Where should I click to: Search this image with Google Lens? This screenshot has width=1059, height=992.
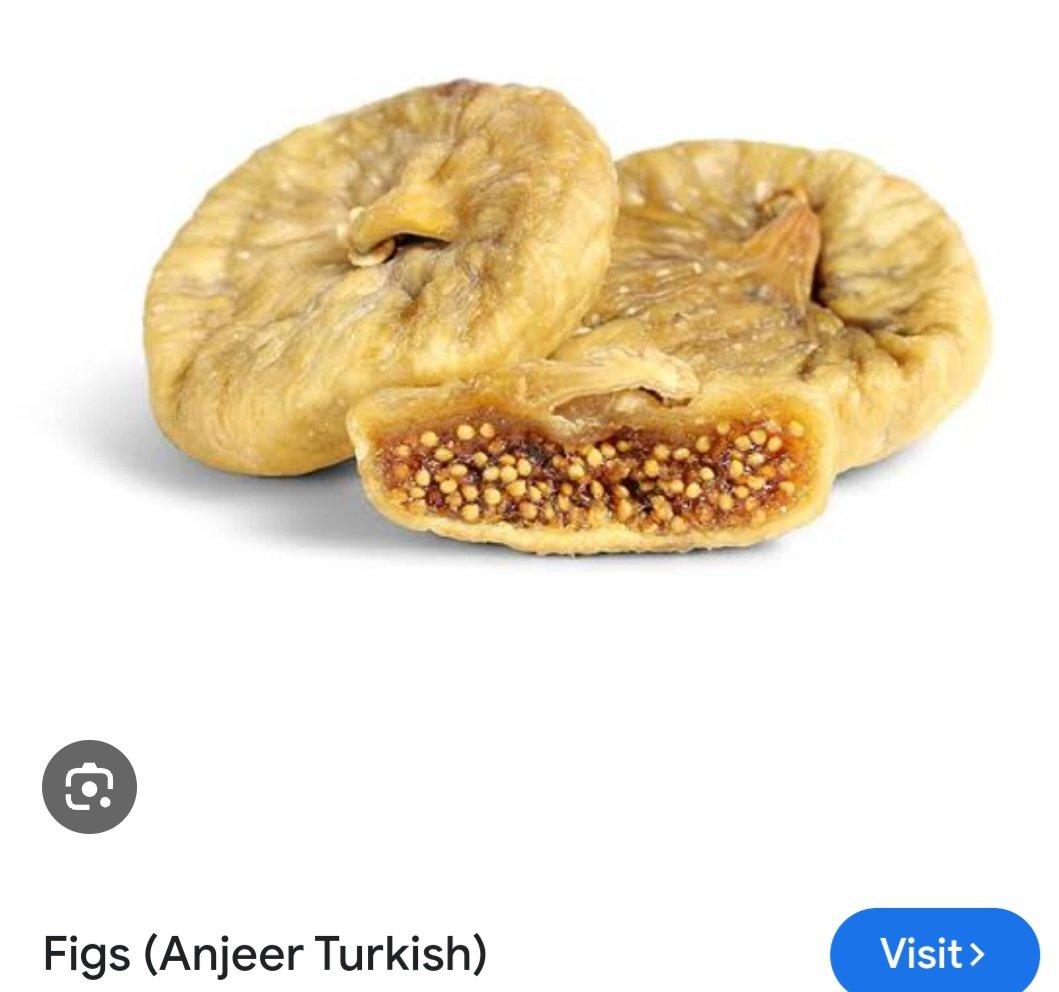89,787
